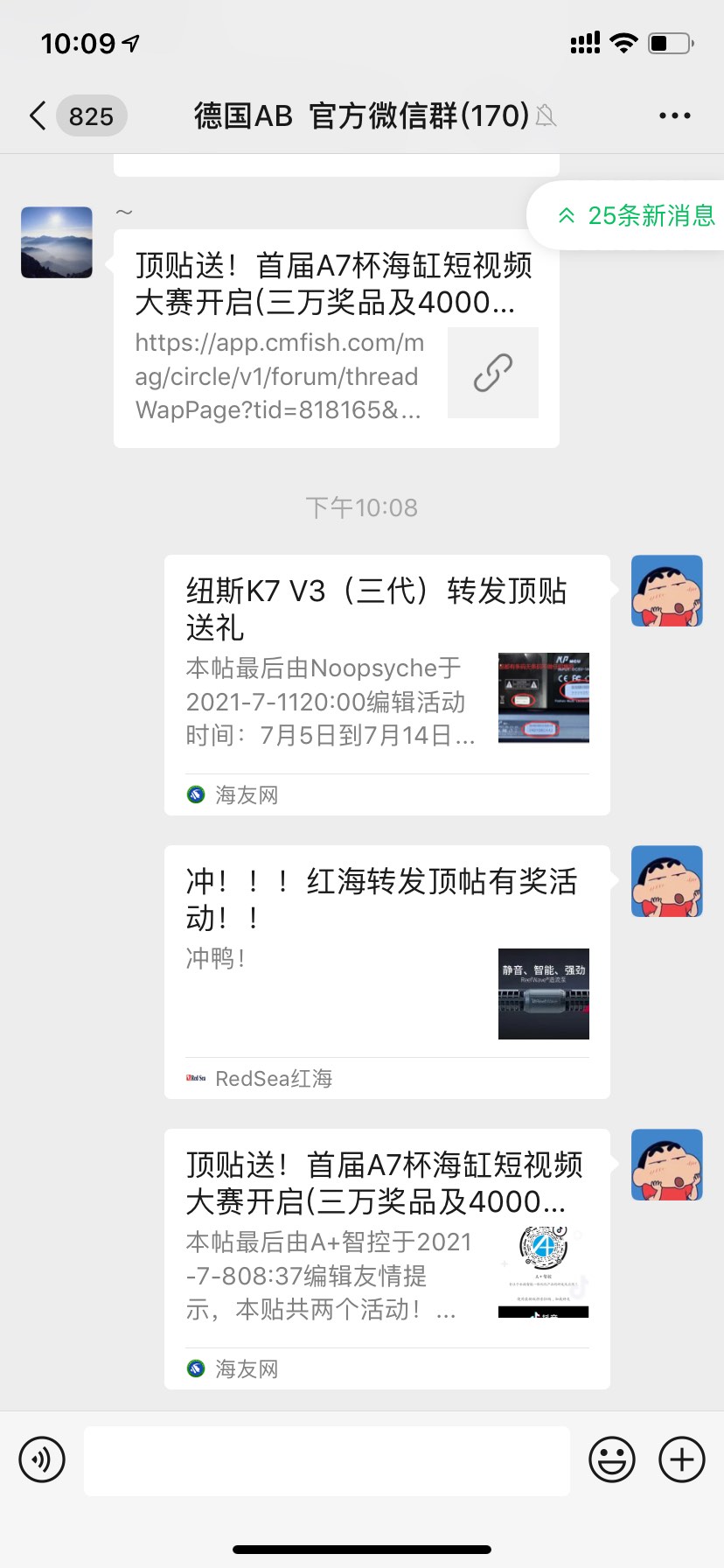
Task: Tap my avatar beside the 纽斯K7 message
Action: (x=666, y=591)
